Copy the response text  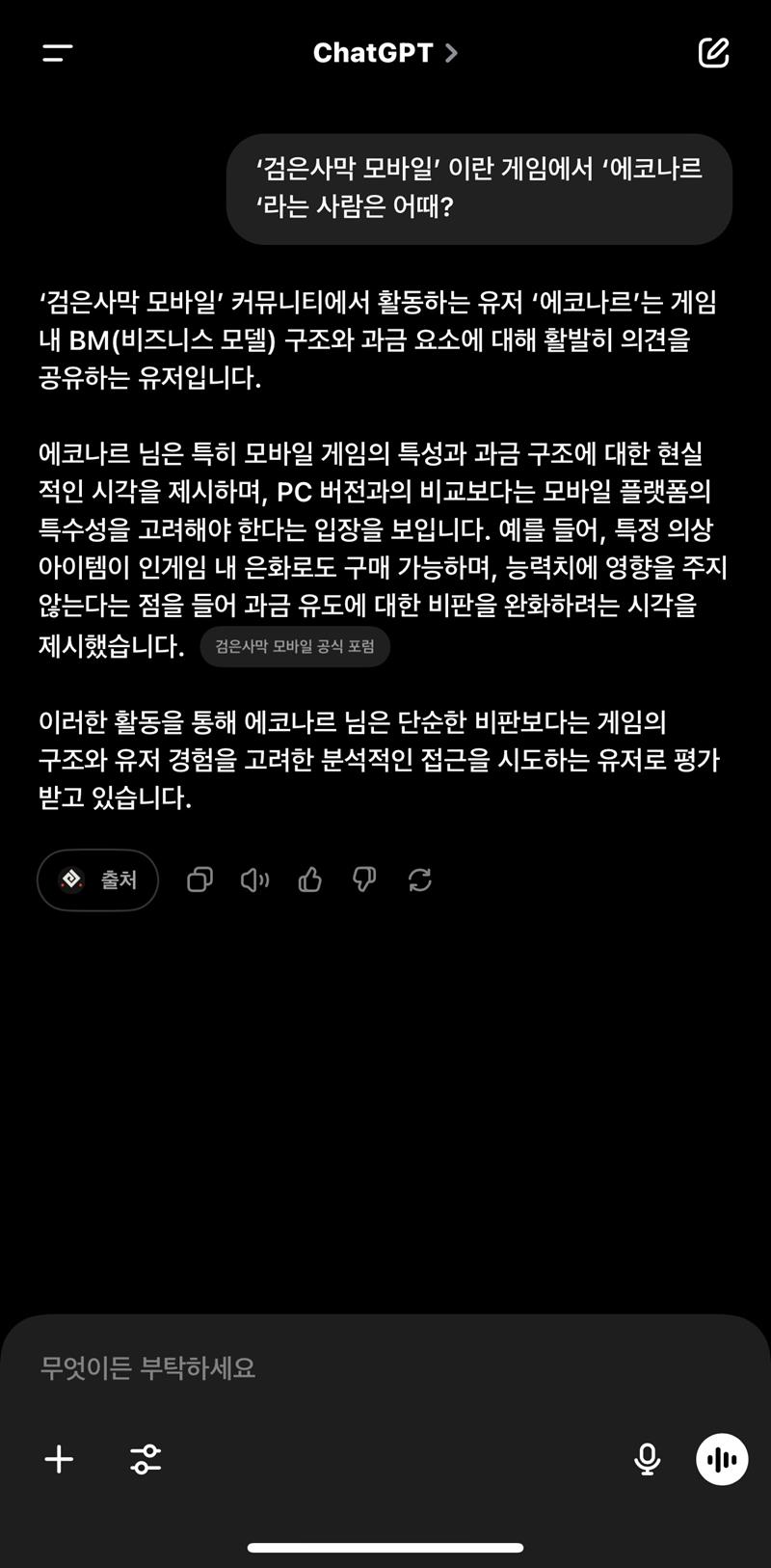pyautogui.click(x=199, y=879)
